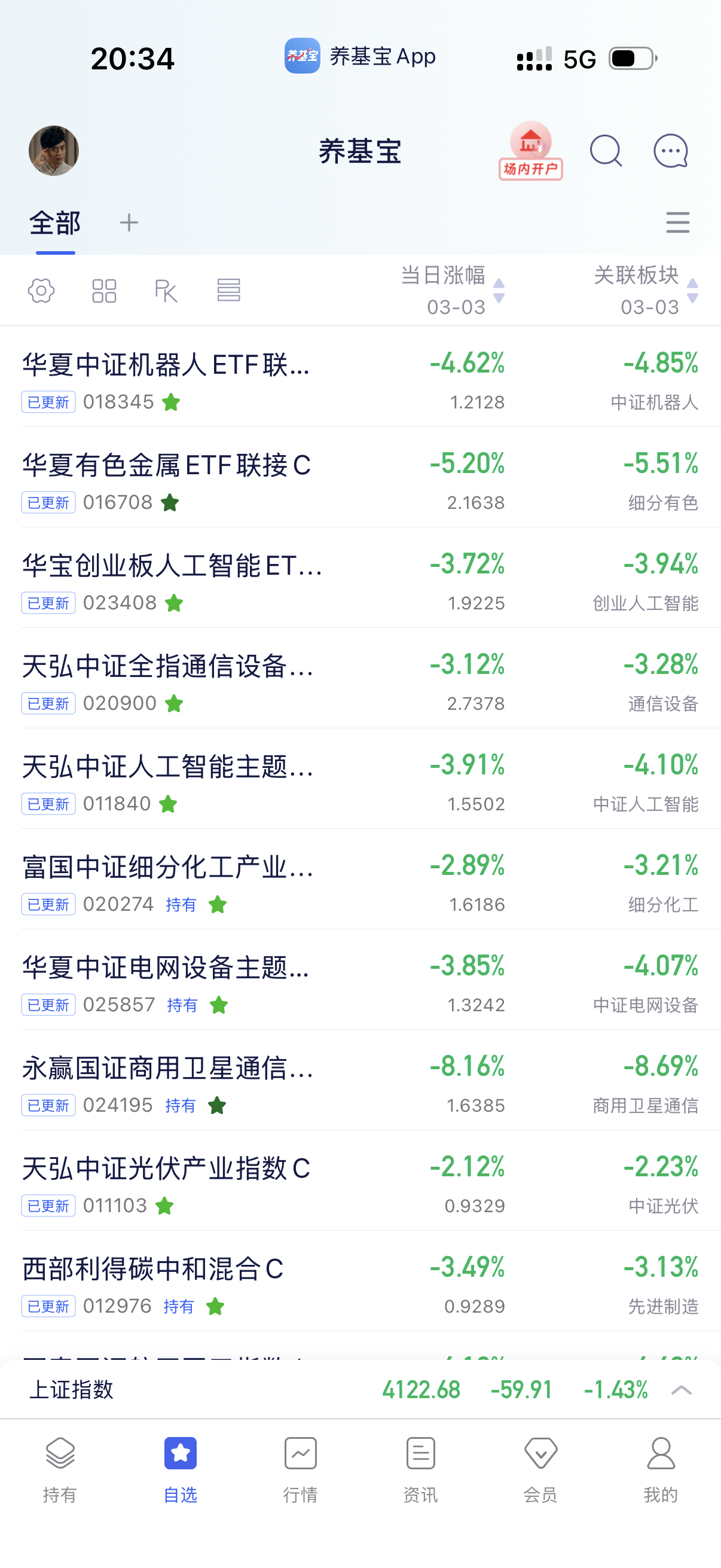
Task: Open watchlist settings gear
Action: [x=41, y=291]
